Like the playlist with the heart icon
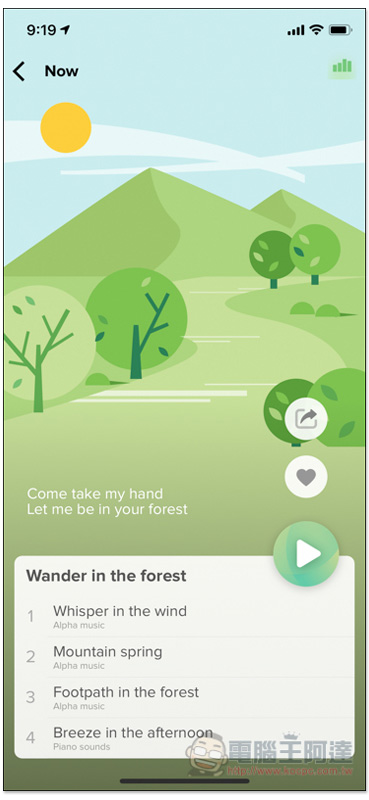This screenshot has height=800, width=369. pos(306,477)
